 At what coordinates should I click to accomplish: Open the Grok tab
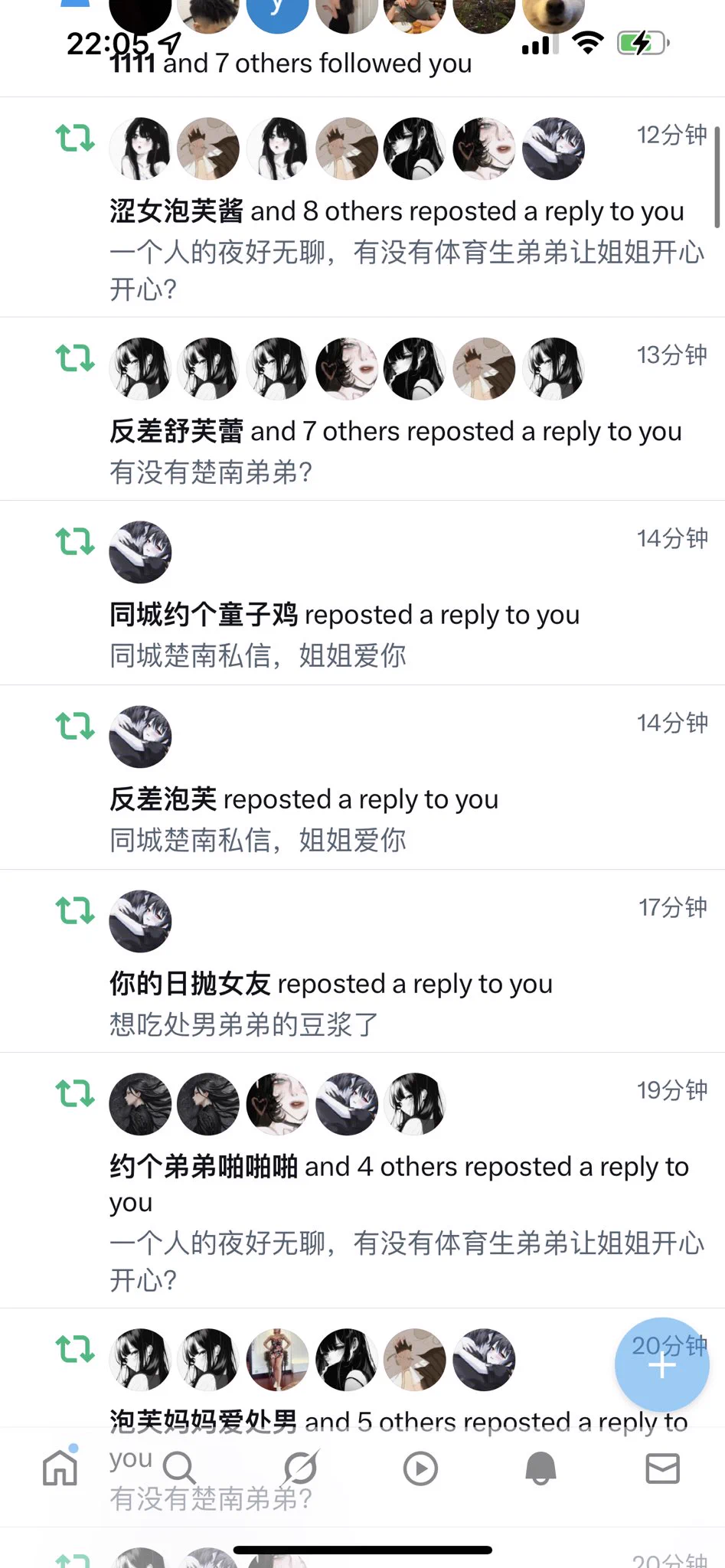click(300, 1468)
